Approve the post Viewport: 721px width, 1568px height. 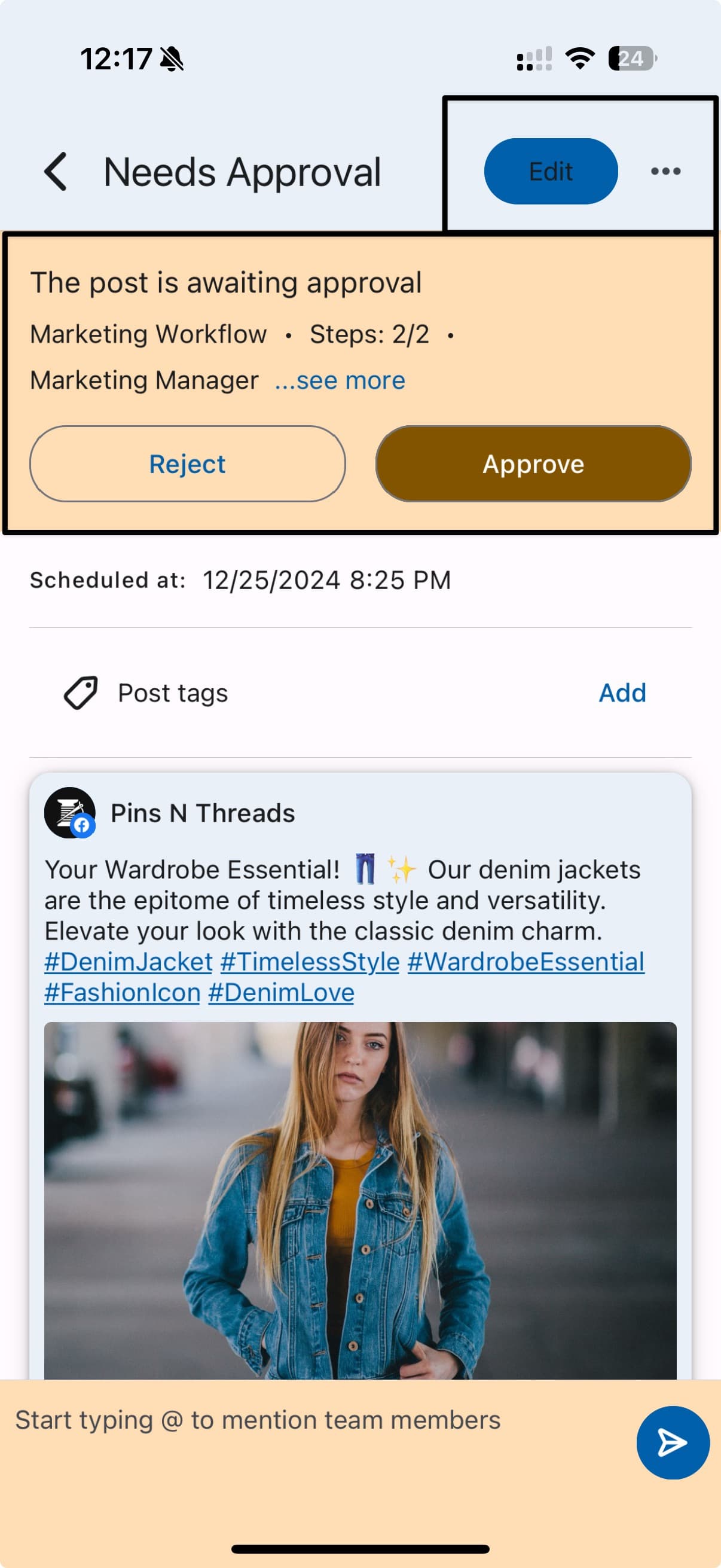coord(533,464)
